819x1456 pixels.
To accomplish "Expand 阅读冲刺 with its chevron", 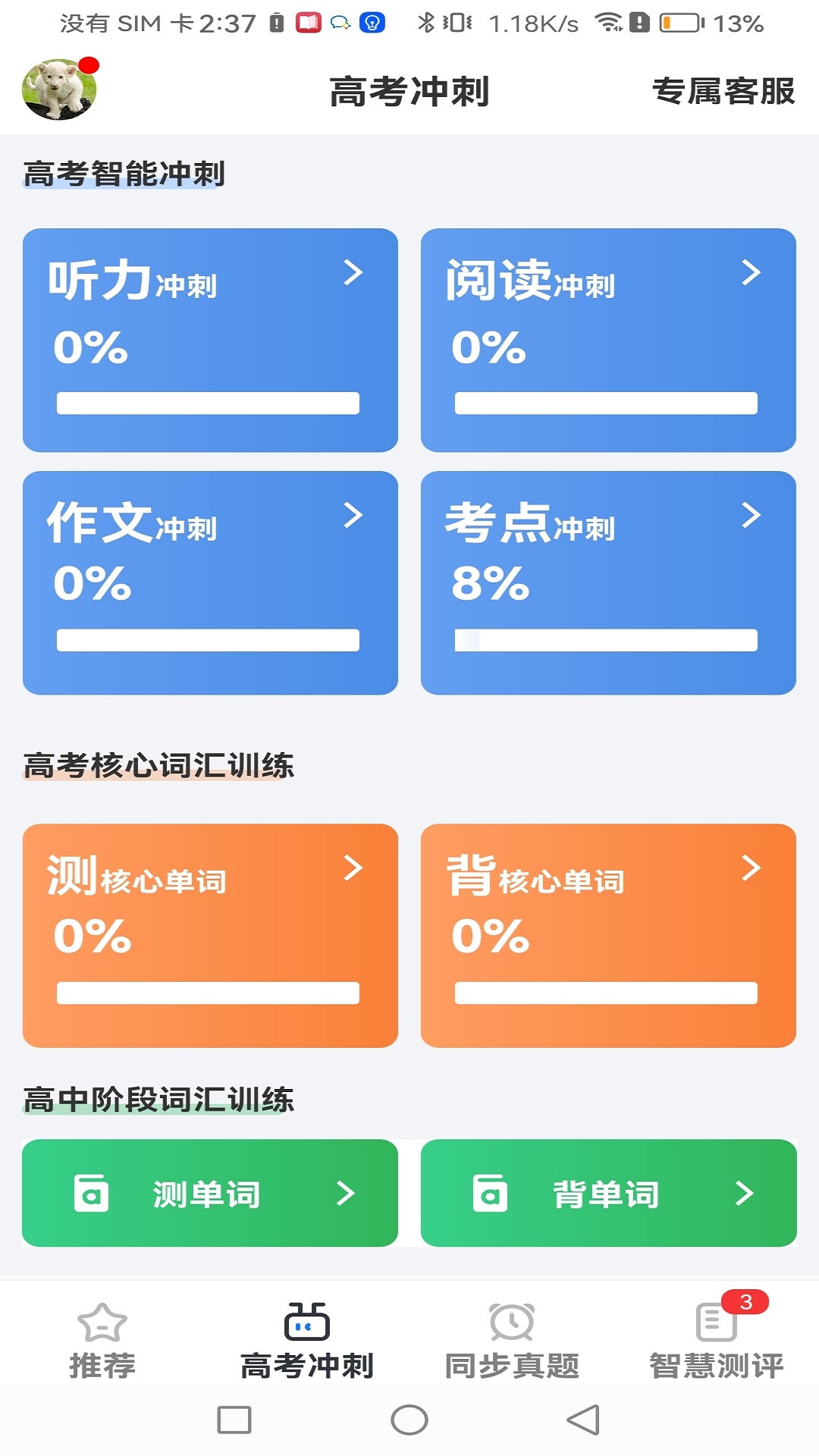I will pos(750,275).
